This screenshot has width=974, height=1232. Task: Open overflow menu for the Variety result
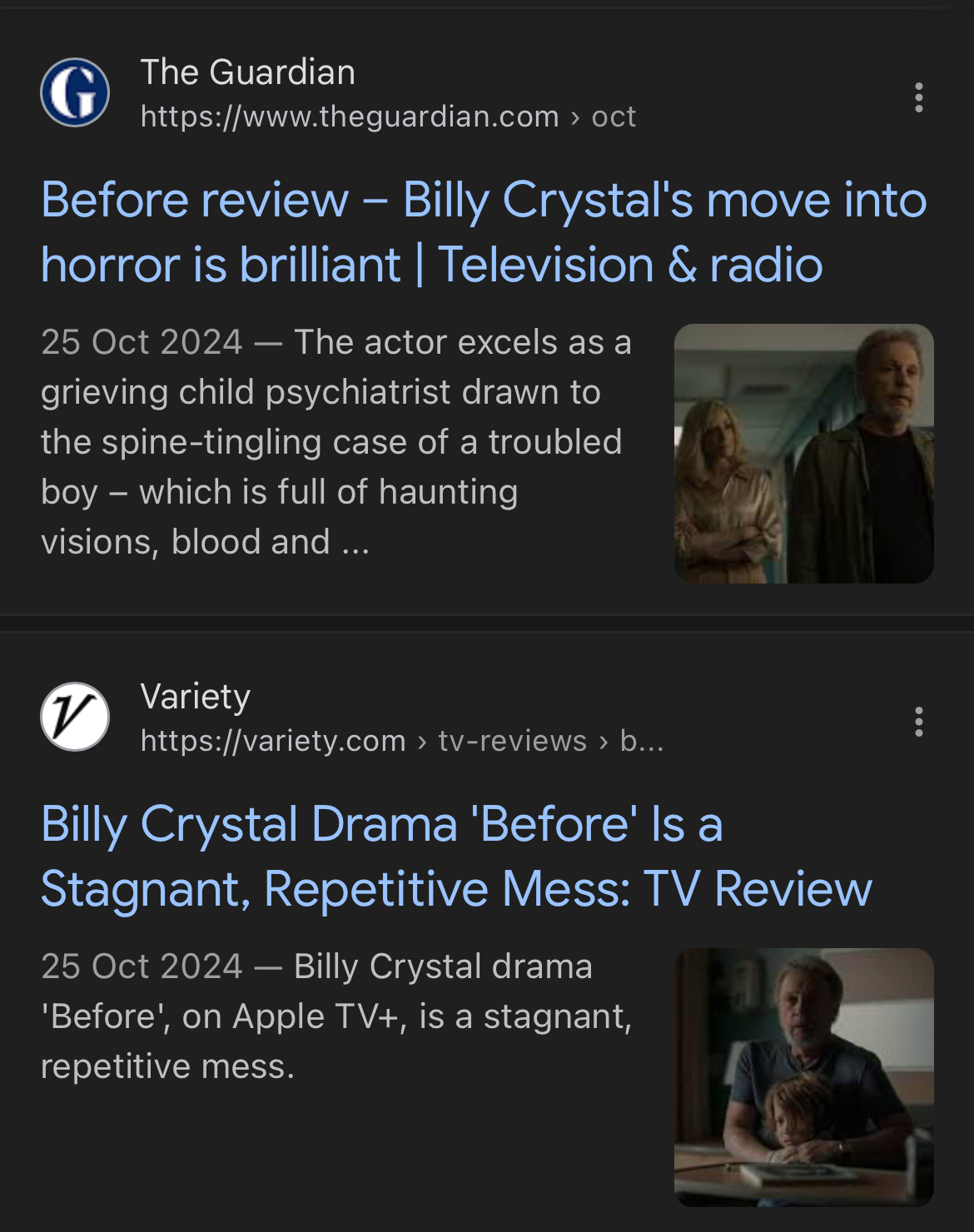point(918,722)
